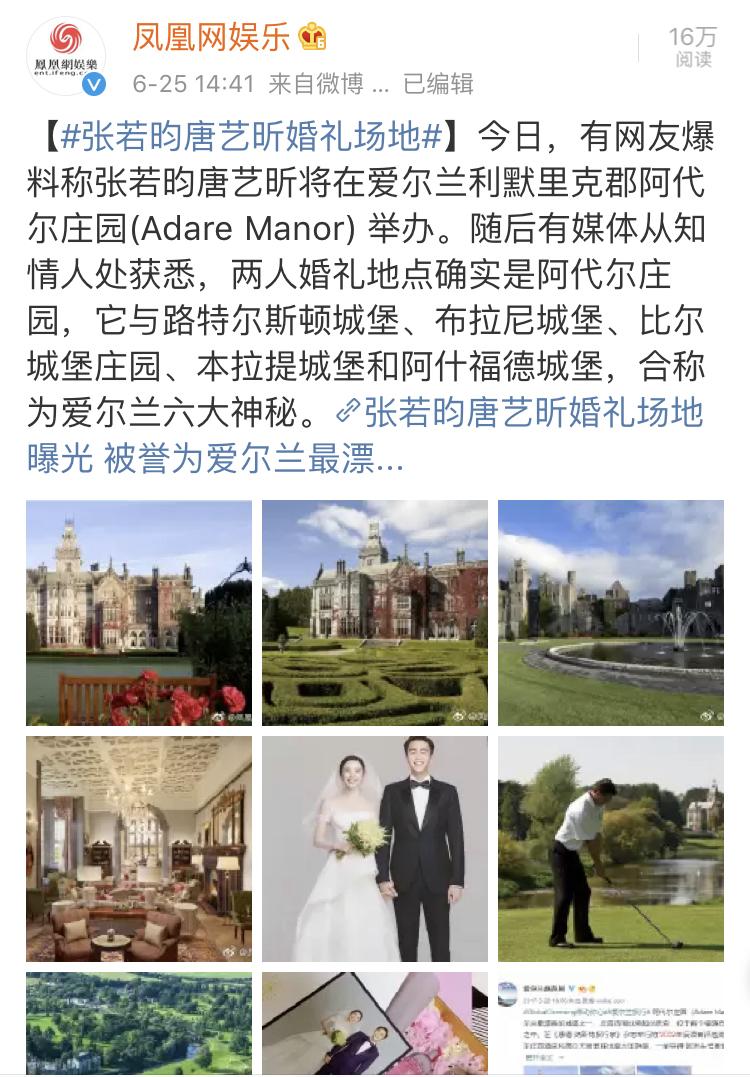Click the golden crown VIP icon beside username
Image resolution: width=750 pixels, height=1077 pixels.
point(311,38)
